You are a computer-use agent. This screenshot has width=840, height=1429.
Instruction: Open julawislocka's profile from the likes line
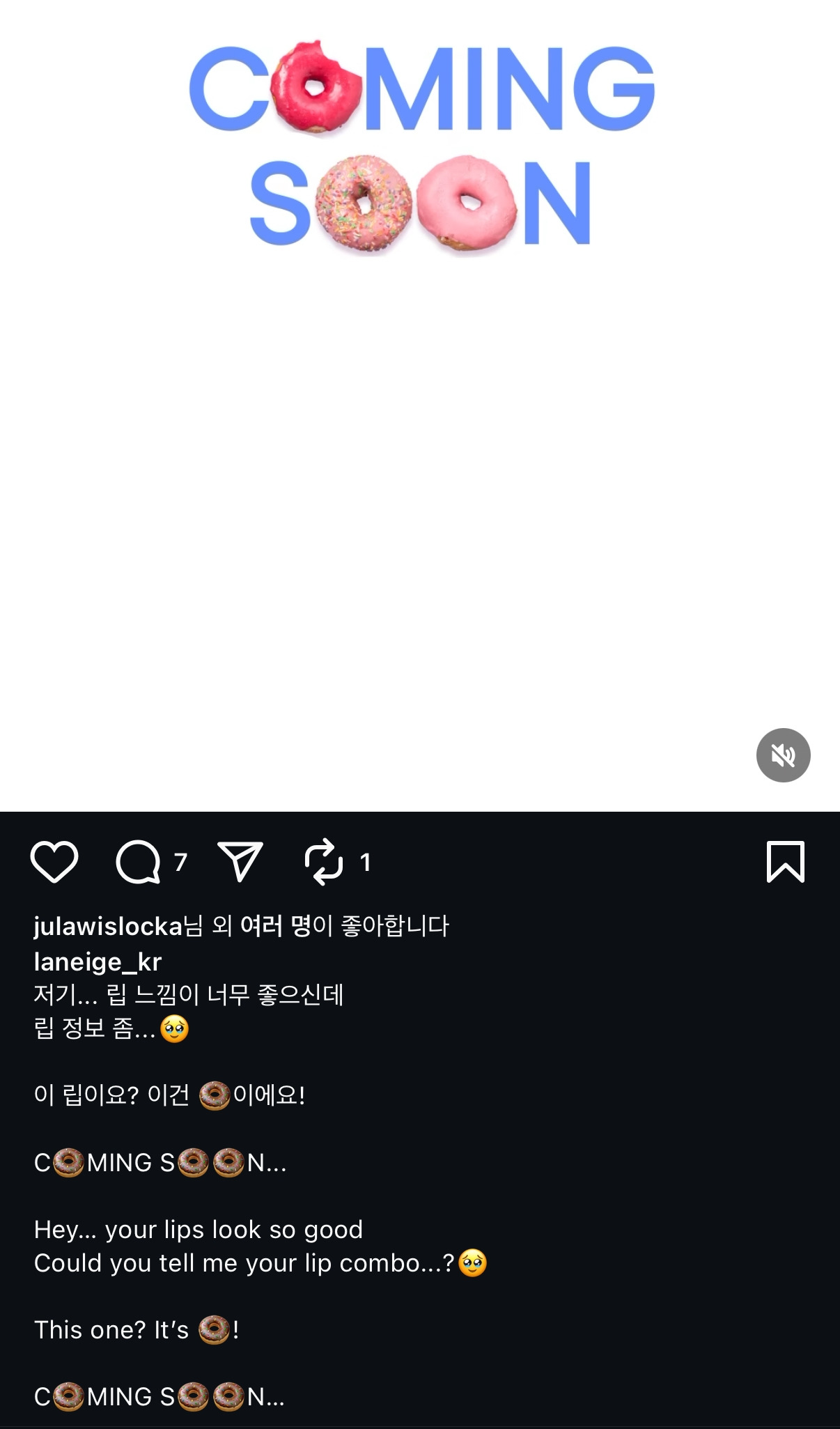pyautogui.click(x=108, y=926)
